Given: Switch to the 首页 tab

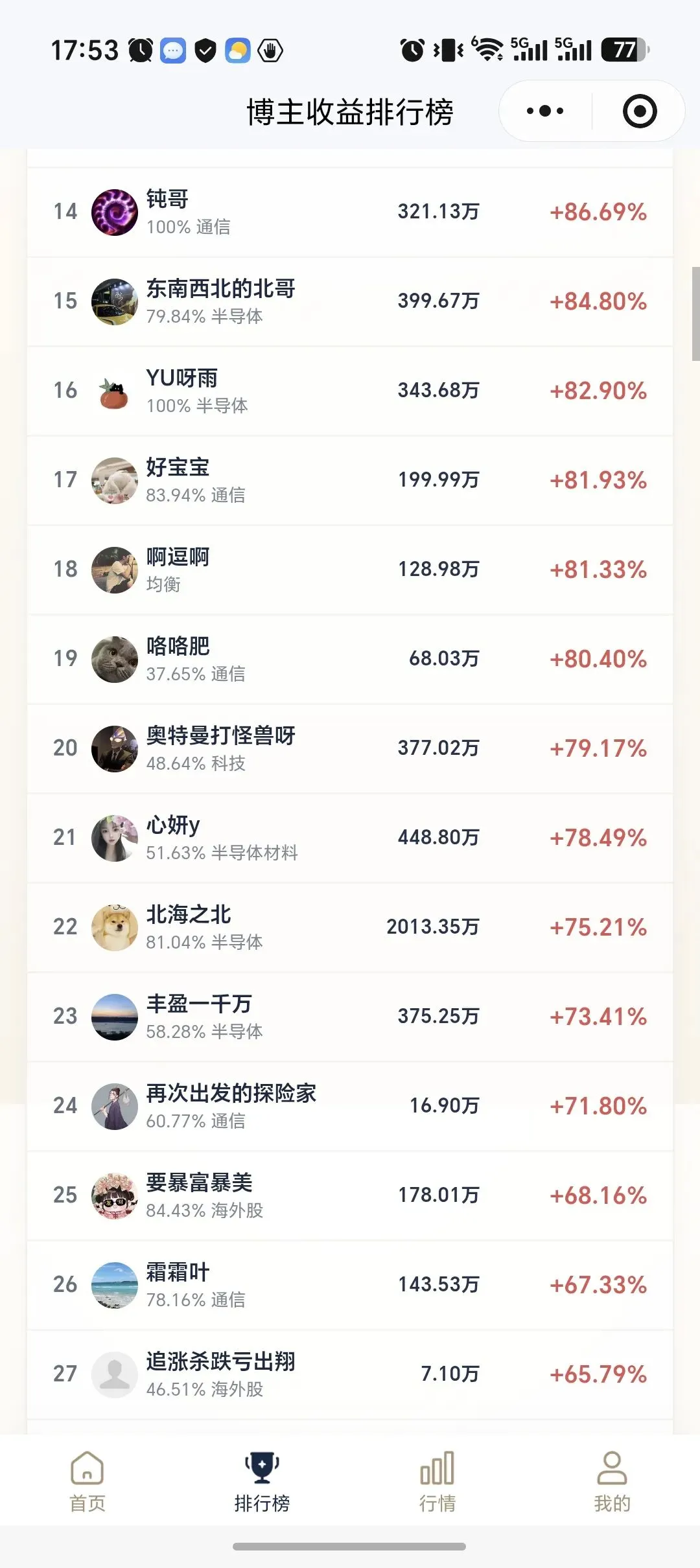Looking at the screenshot, I should 87,1481.
